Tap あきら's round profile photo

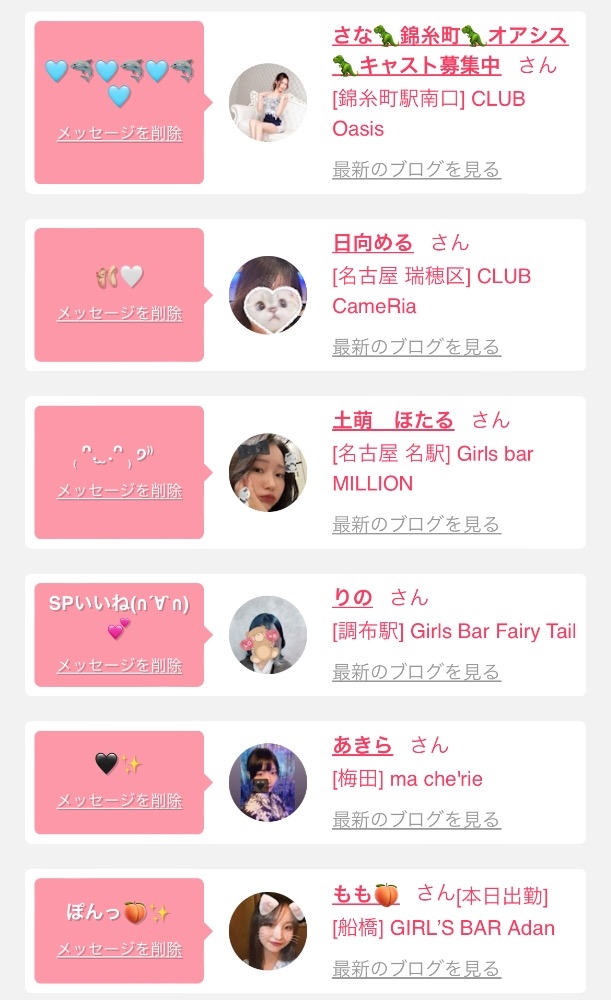(268, 782)
